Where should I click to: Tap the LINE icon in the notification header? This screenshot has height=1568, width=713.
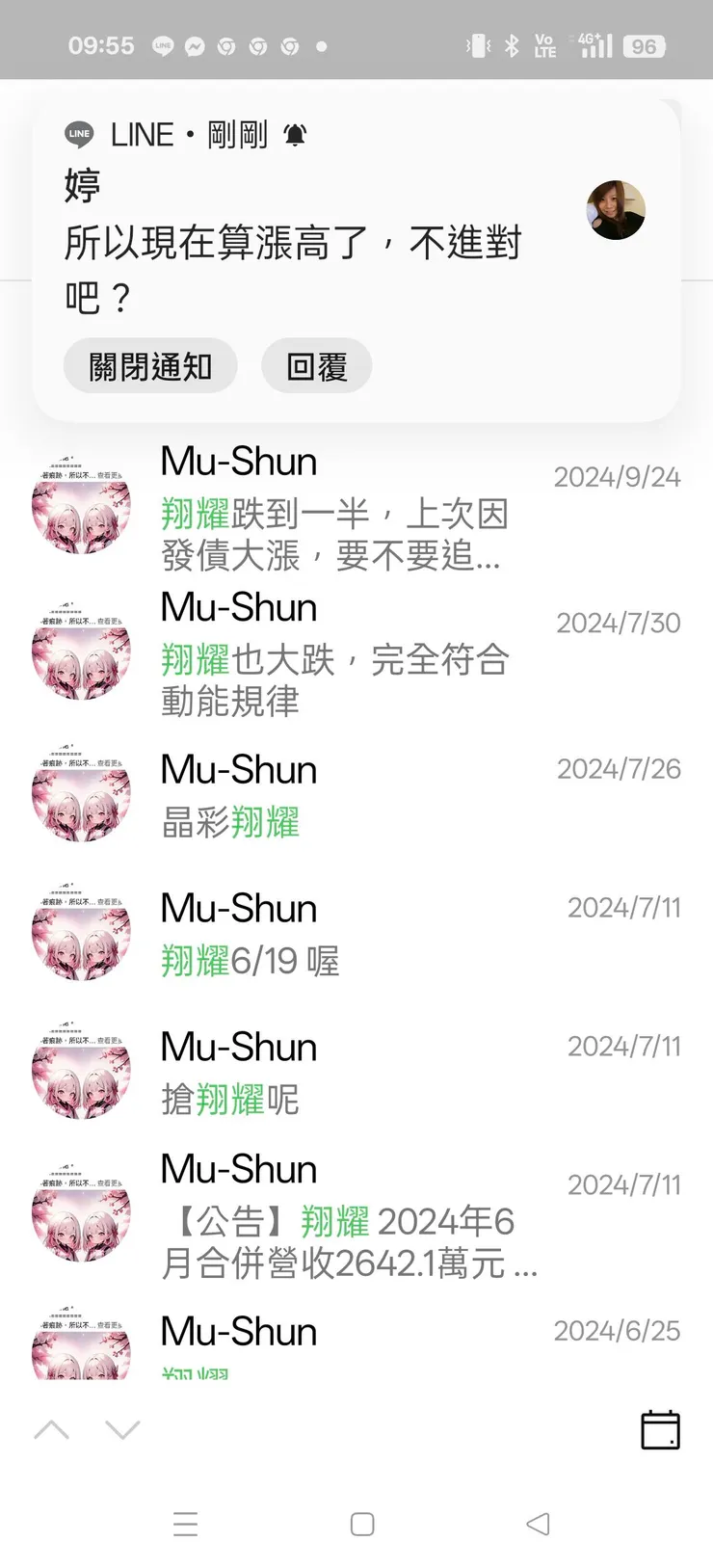pyautogui.click(x=77, y=134)
